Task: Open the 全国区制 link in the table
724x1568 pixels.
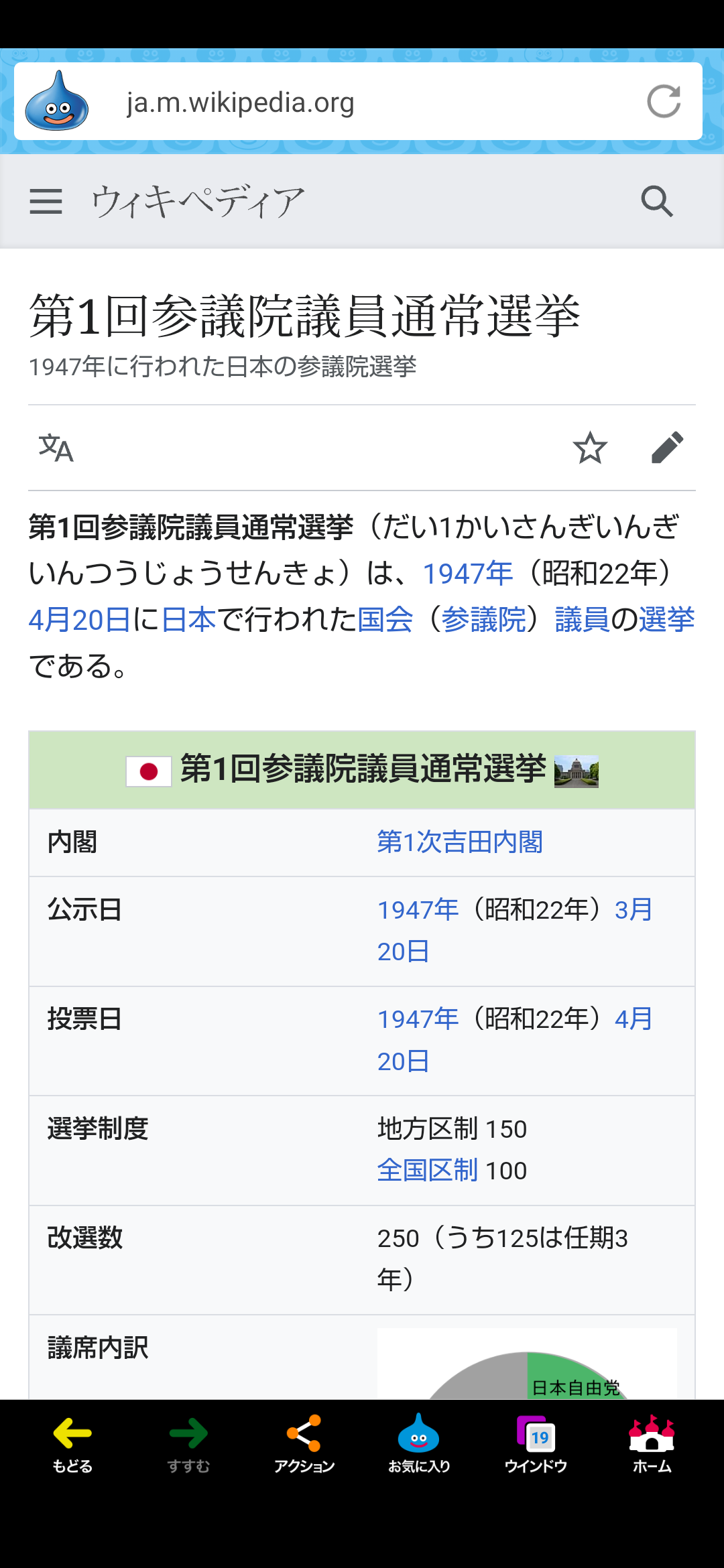Action: pyautogui.click(x=428, y=1171)
